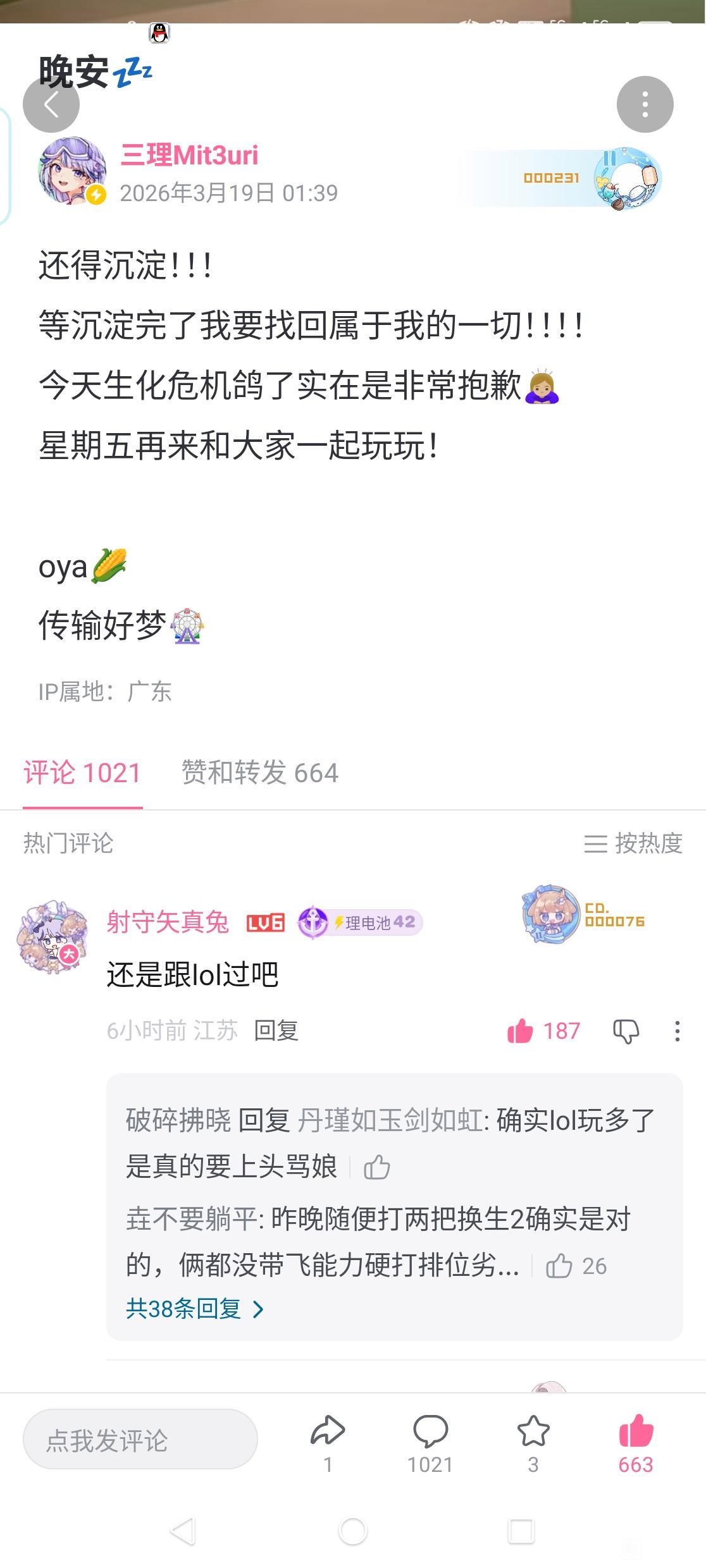This screenshot has width=706, height=1568.
Task: Like 射守矢真兔's comment with 187 likes
Action: pyautogui.click(x=521, y=1031)
